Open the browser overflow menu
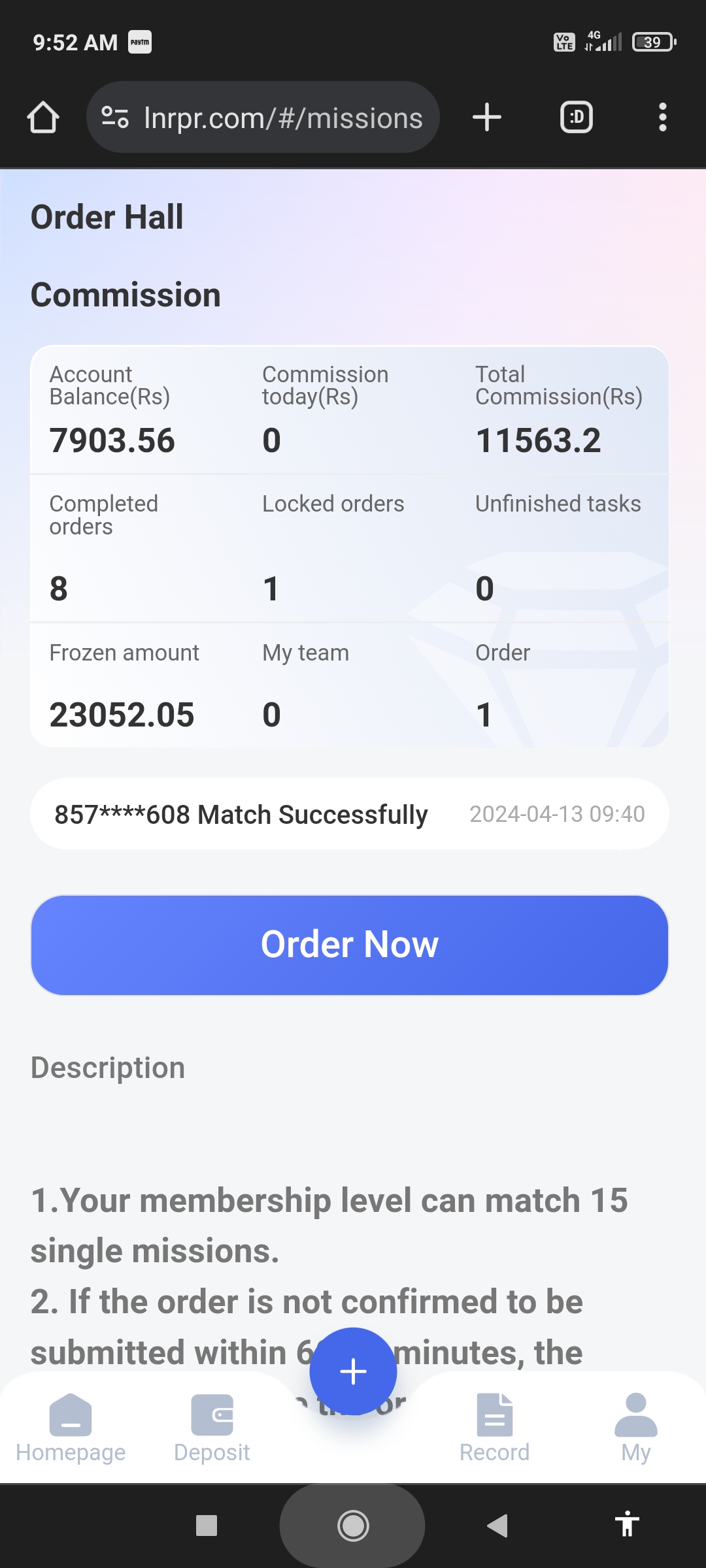This screenshot has width=706, height=1568. click(662, 118)
